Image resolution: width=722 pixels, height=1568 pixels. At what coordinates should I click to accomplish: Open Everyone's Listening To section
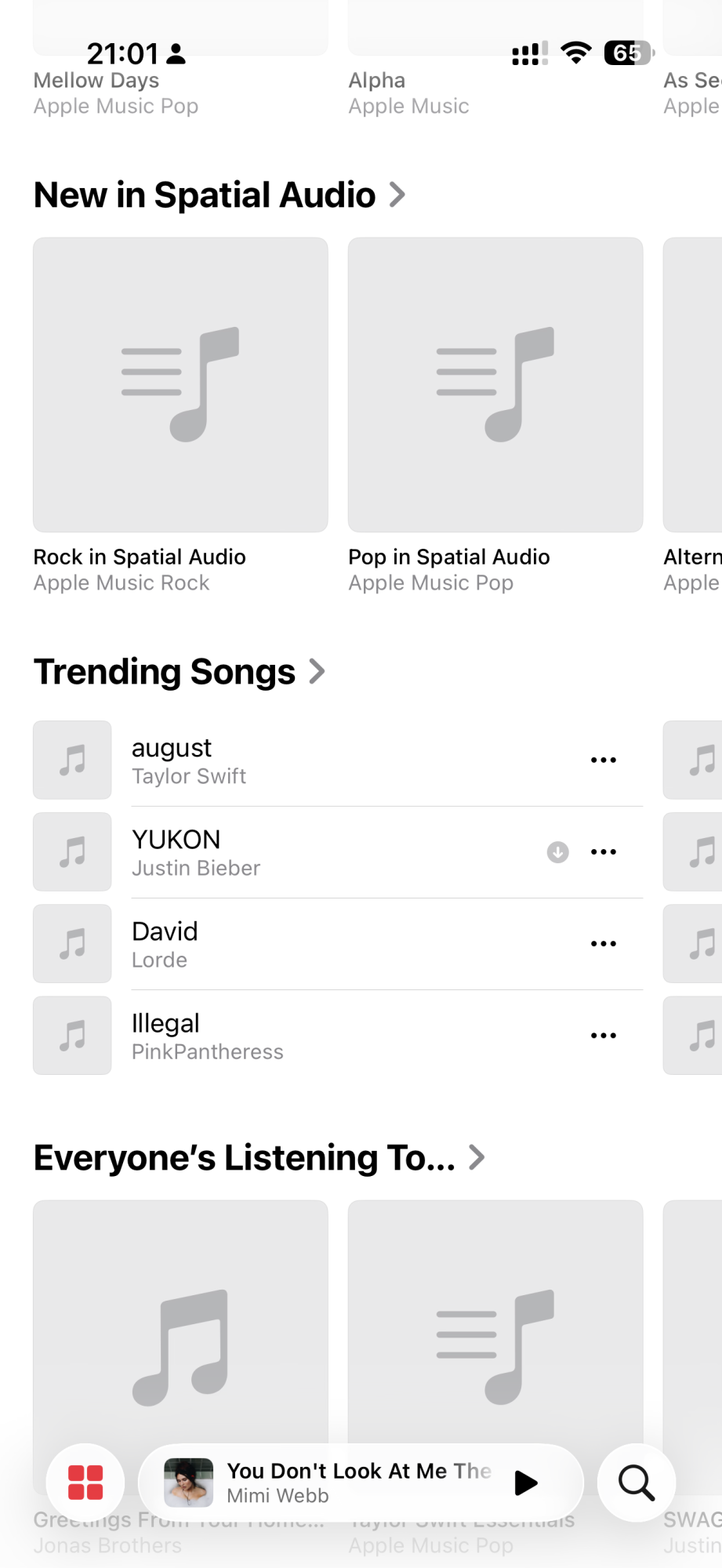(x=259, y=1158)
